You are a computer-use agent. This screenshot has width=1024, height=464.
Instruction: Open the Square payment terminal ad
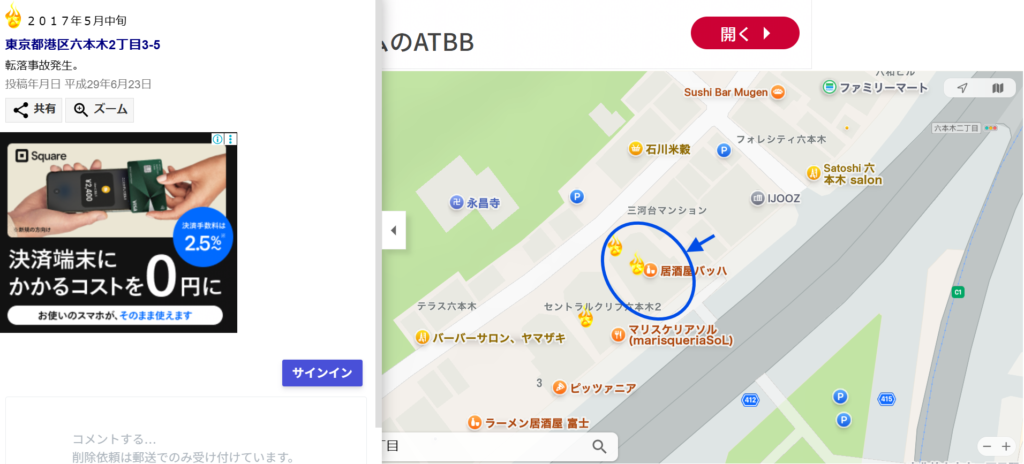point(118,232)
